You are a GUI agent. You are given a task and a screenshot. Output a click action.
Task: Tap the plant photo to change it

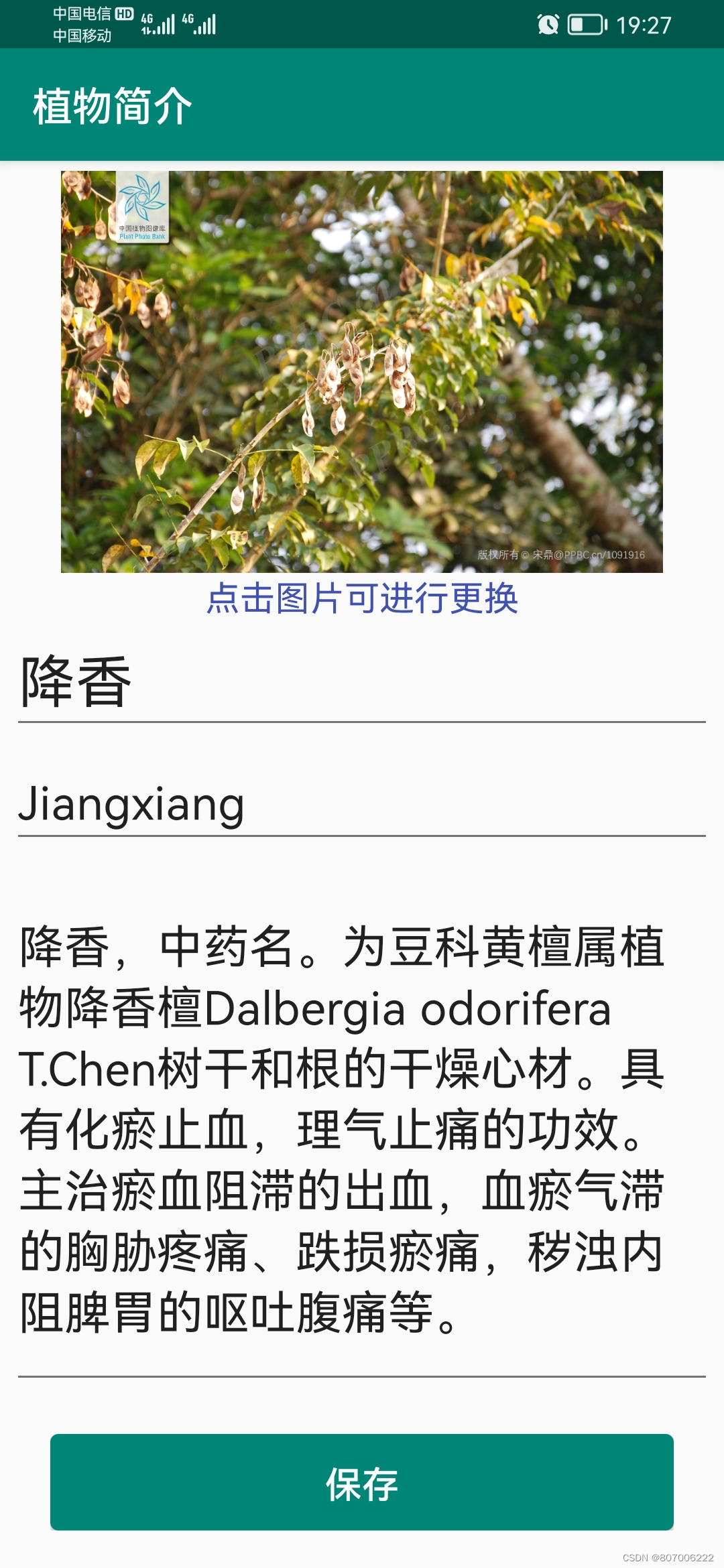click(362, 371)
